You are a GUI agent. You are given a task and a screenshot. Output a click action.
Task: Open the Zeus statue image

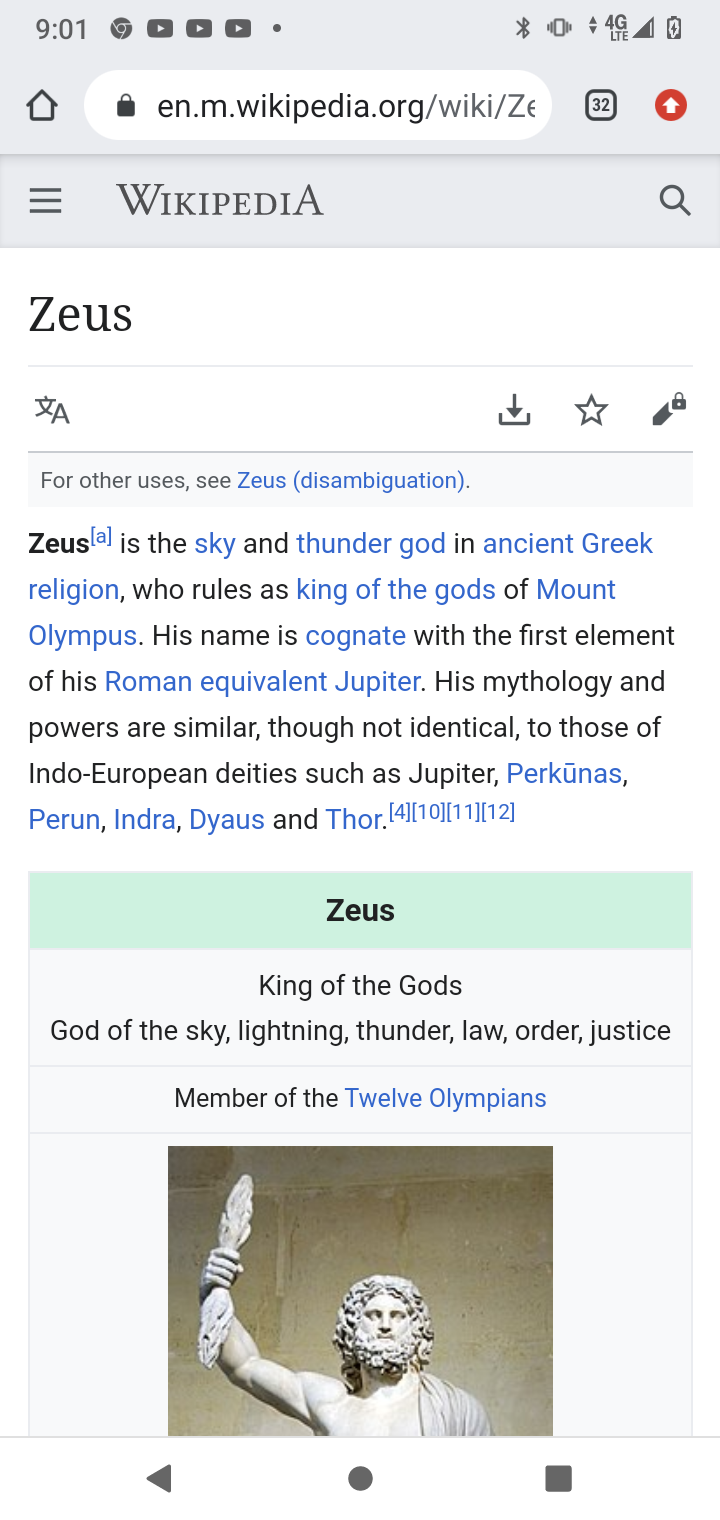[360, 1291]
